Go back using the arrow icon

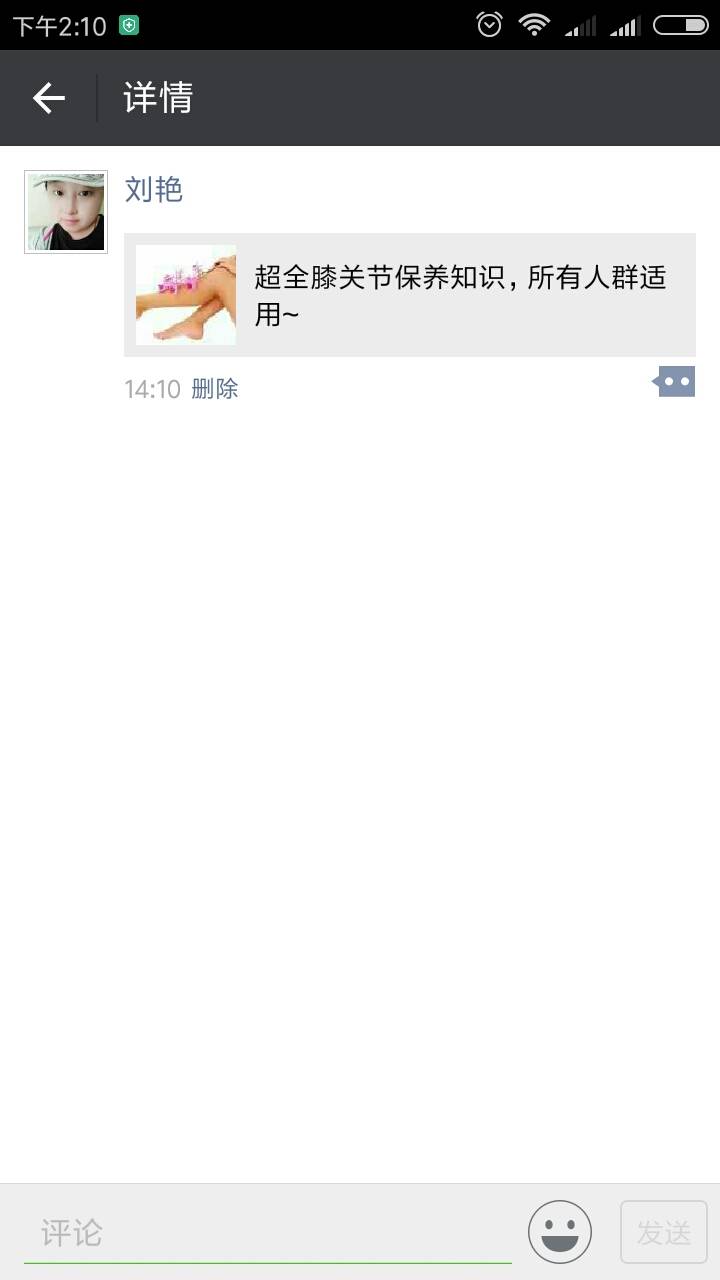tap(48, 98)
